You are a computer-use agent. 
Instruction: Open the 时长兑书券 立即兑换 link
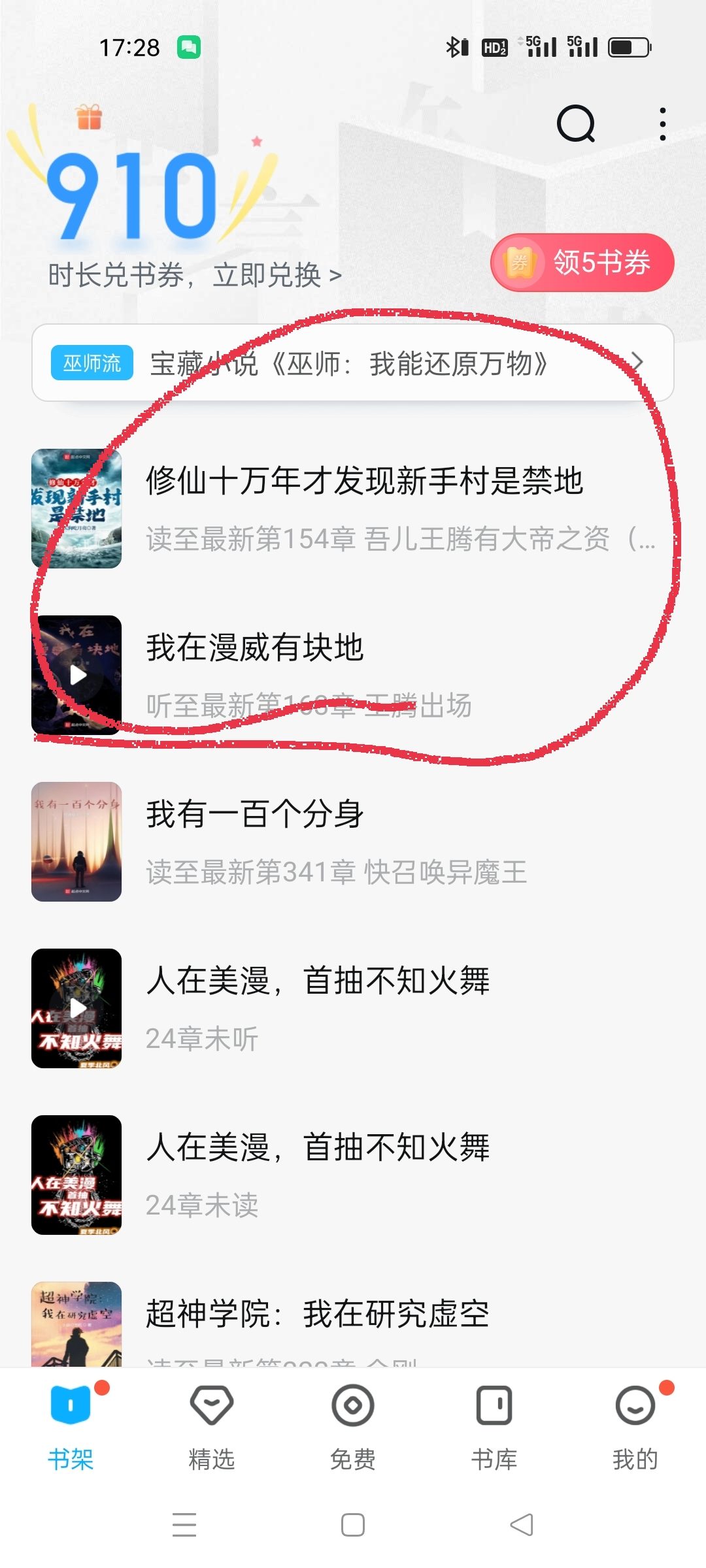pos(195,275)
